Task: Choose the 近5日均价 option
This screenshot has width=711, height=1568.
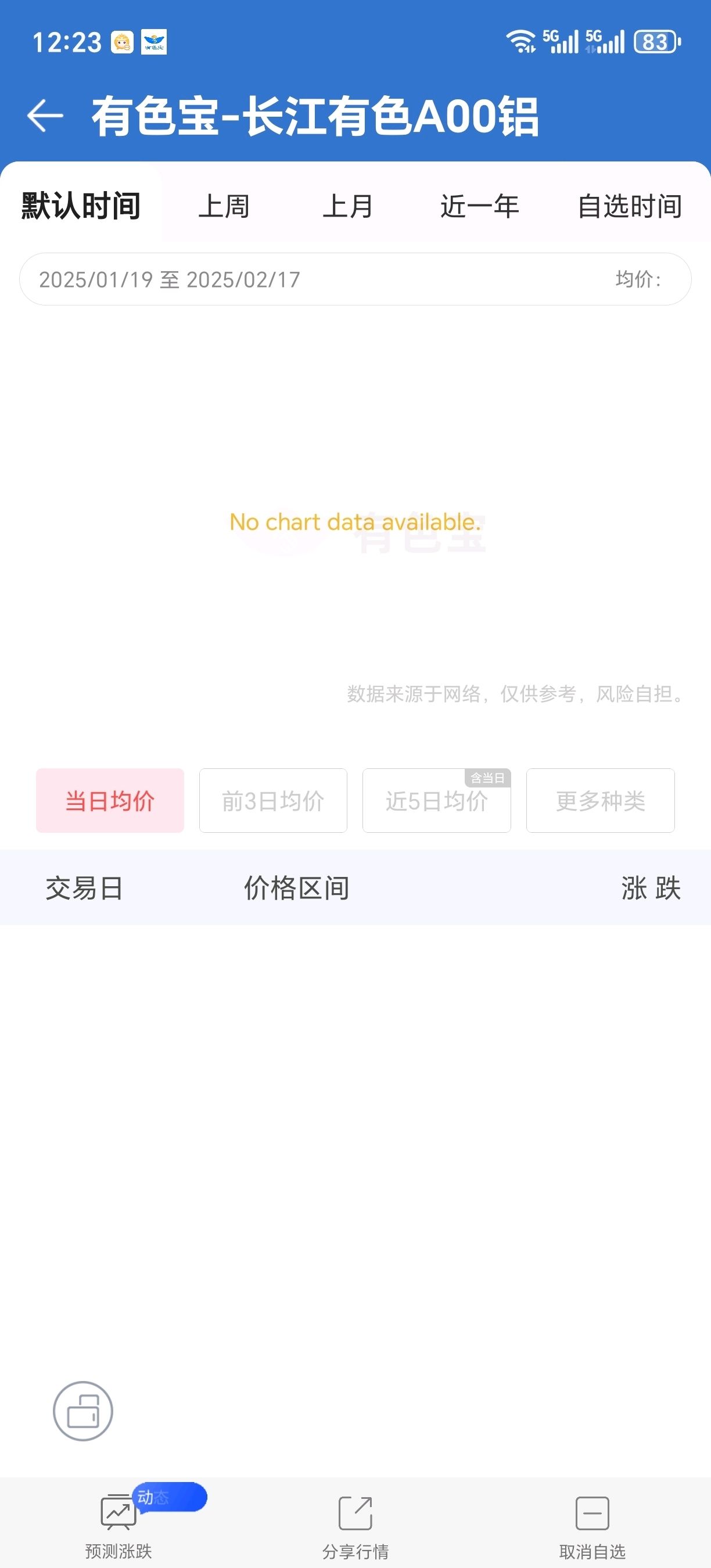Action: click(436, 800)
